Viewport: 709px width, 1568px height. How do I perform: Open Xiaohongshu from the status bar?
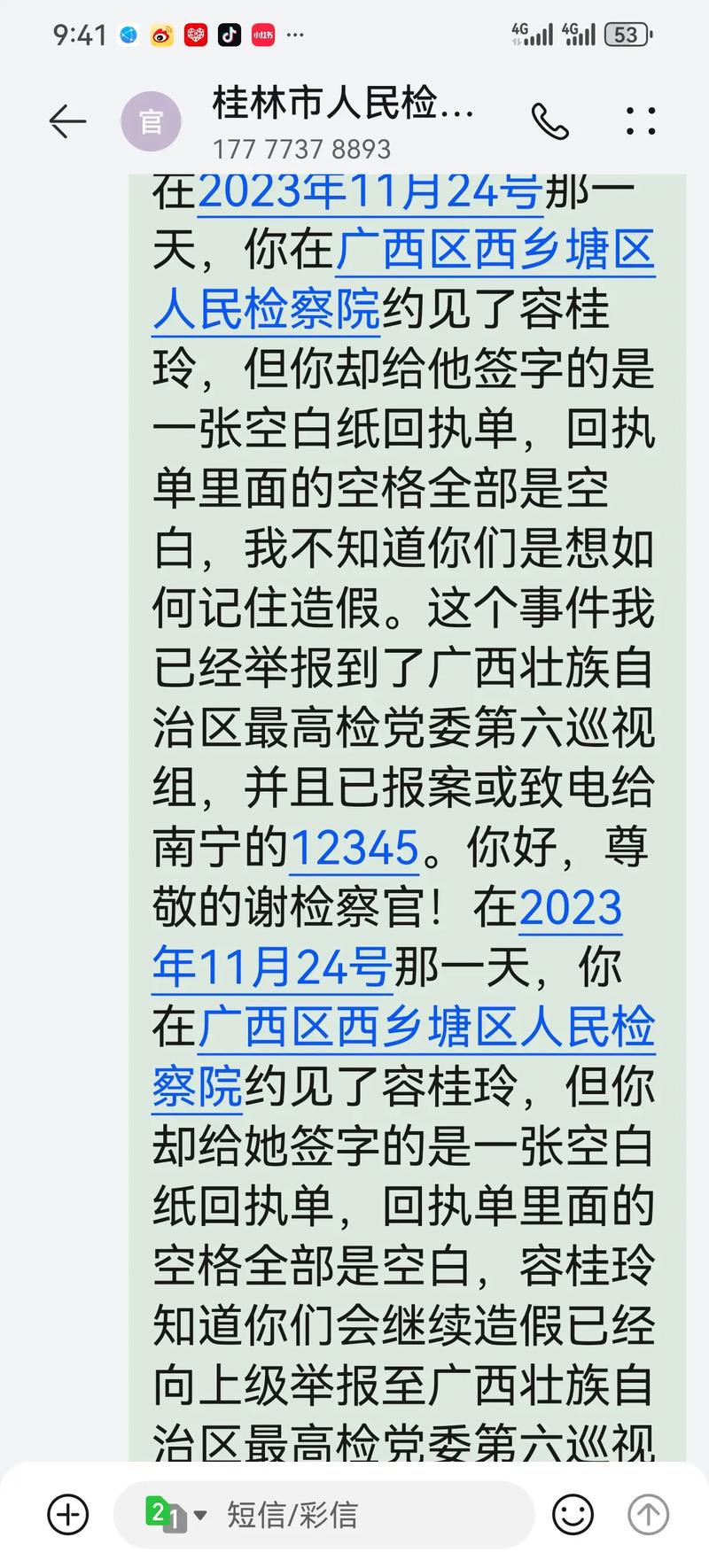pos(261,35)
